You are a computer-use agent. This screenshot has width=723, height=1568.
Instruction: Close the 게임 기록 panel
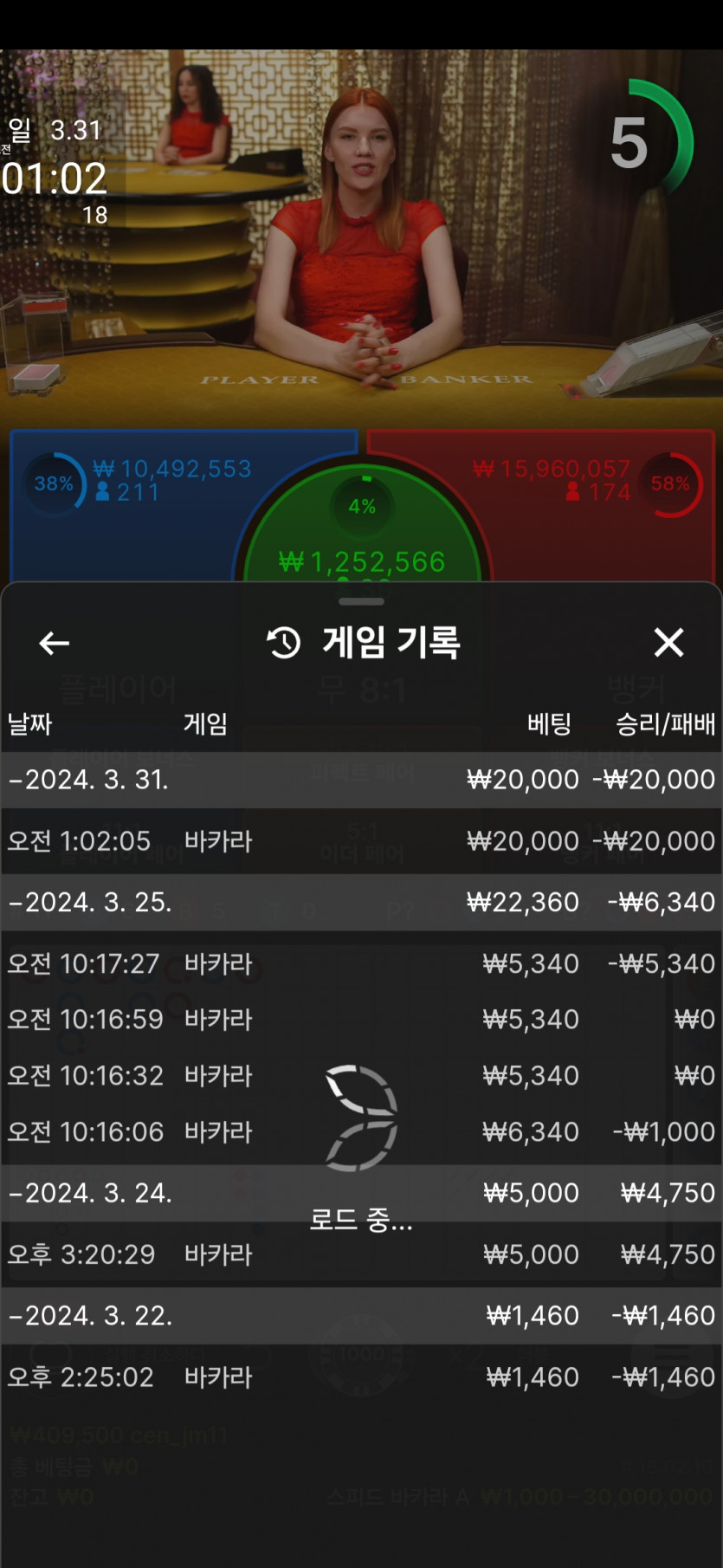(x=668, y=643)
